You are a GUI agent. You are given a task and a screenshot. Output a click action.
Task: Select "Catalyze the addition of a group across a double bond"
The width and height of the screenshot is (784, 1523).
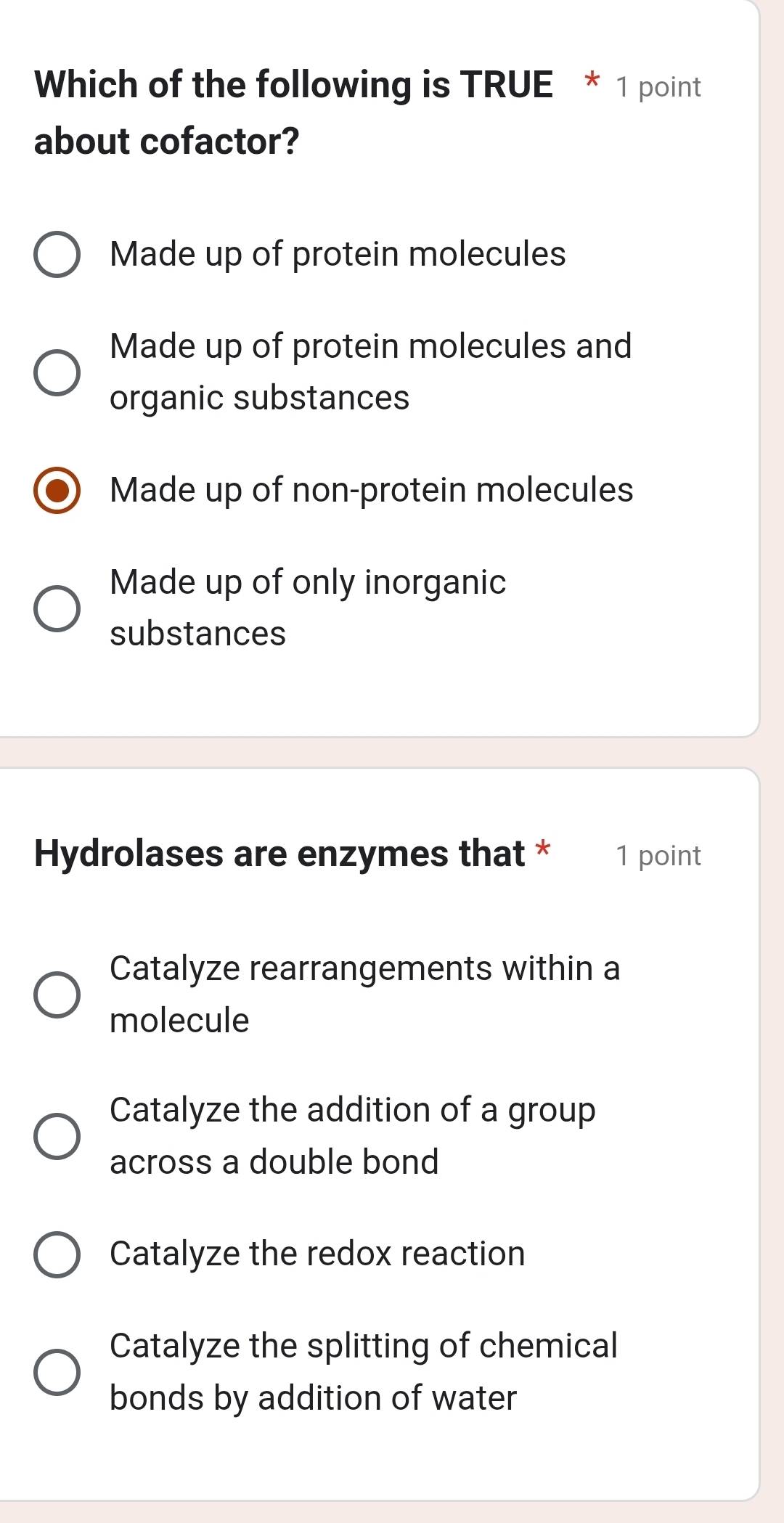tap(58, 1136)
